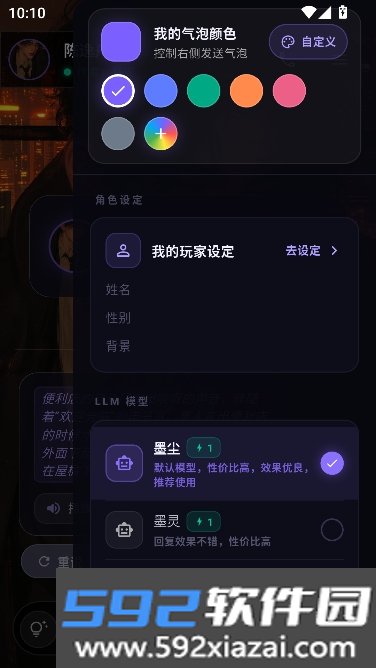Select the 墨尘 default model
This screenshot has height=668, width=376.
[x=224, y=464]
